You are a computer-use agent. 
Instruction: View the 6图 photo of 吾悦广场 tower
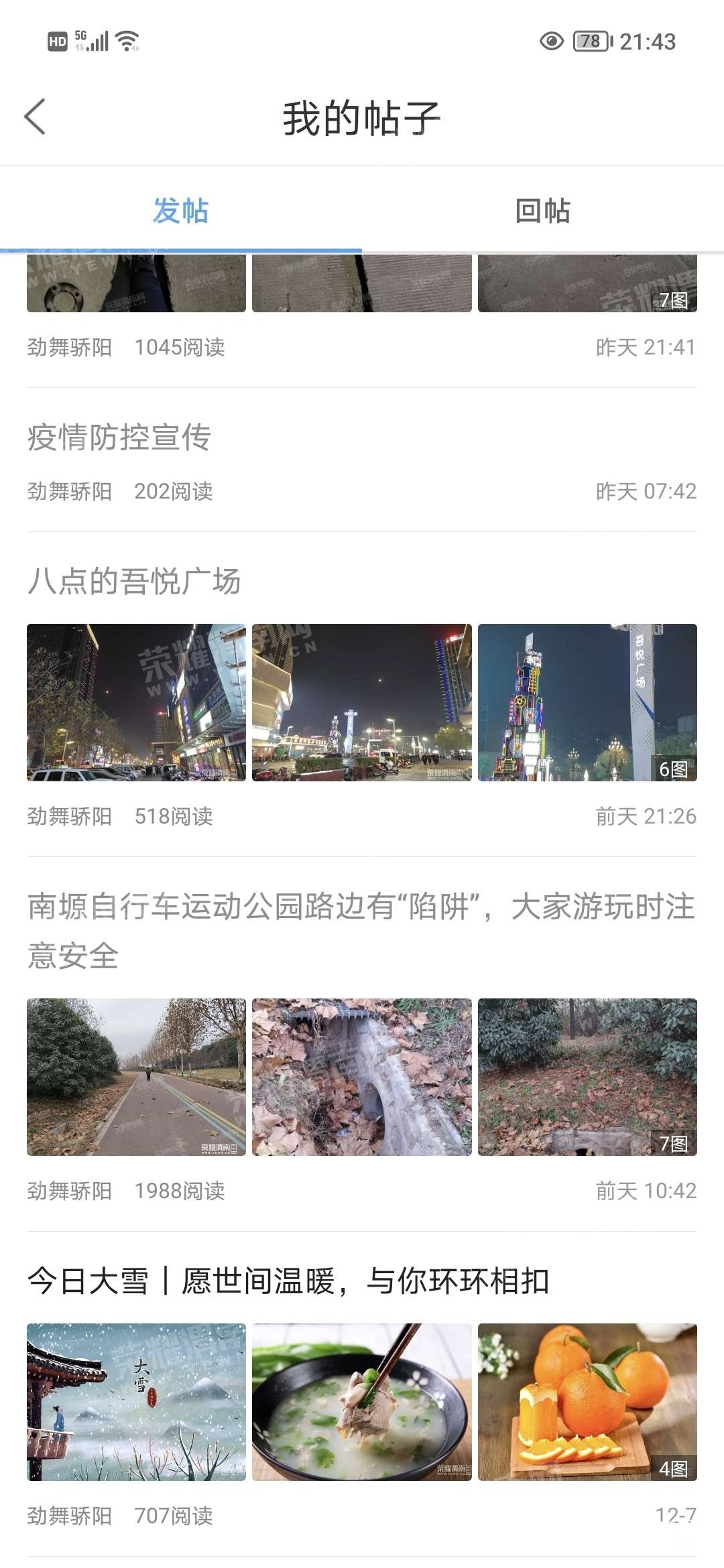tap(587, 702)
